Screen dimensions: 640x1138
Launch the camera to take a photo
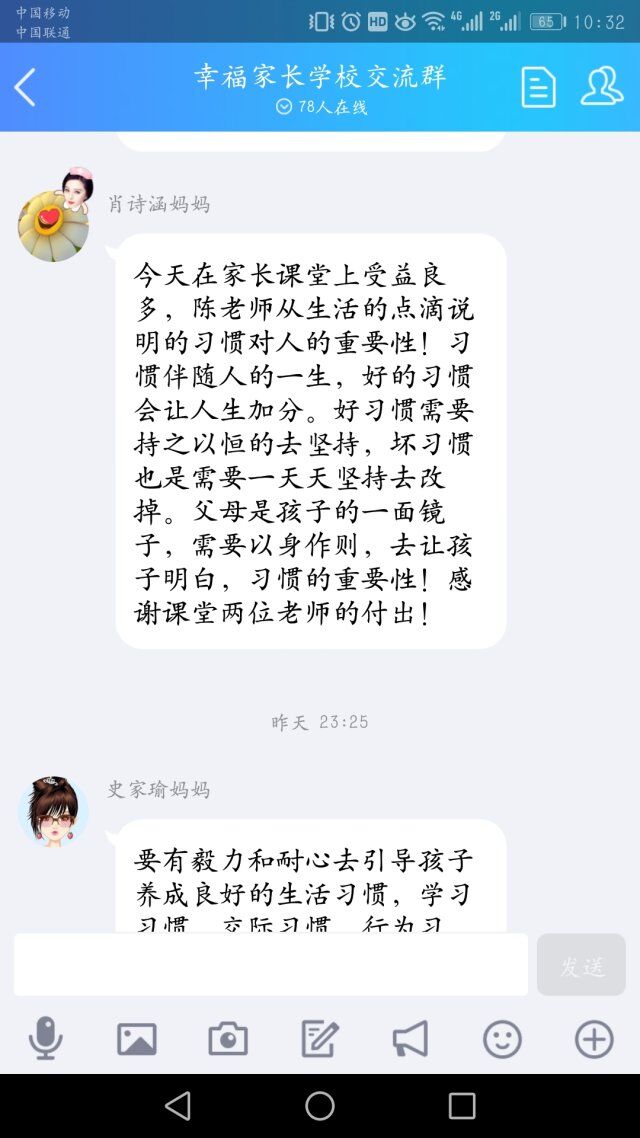228,1039
